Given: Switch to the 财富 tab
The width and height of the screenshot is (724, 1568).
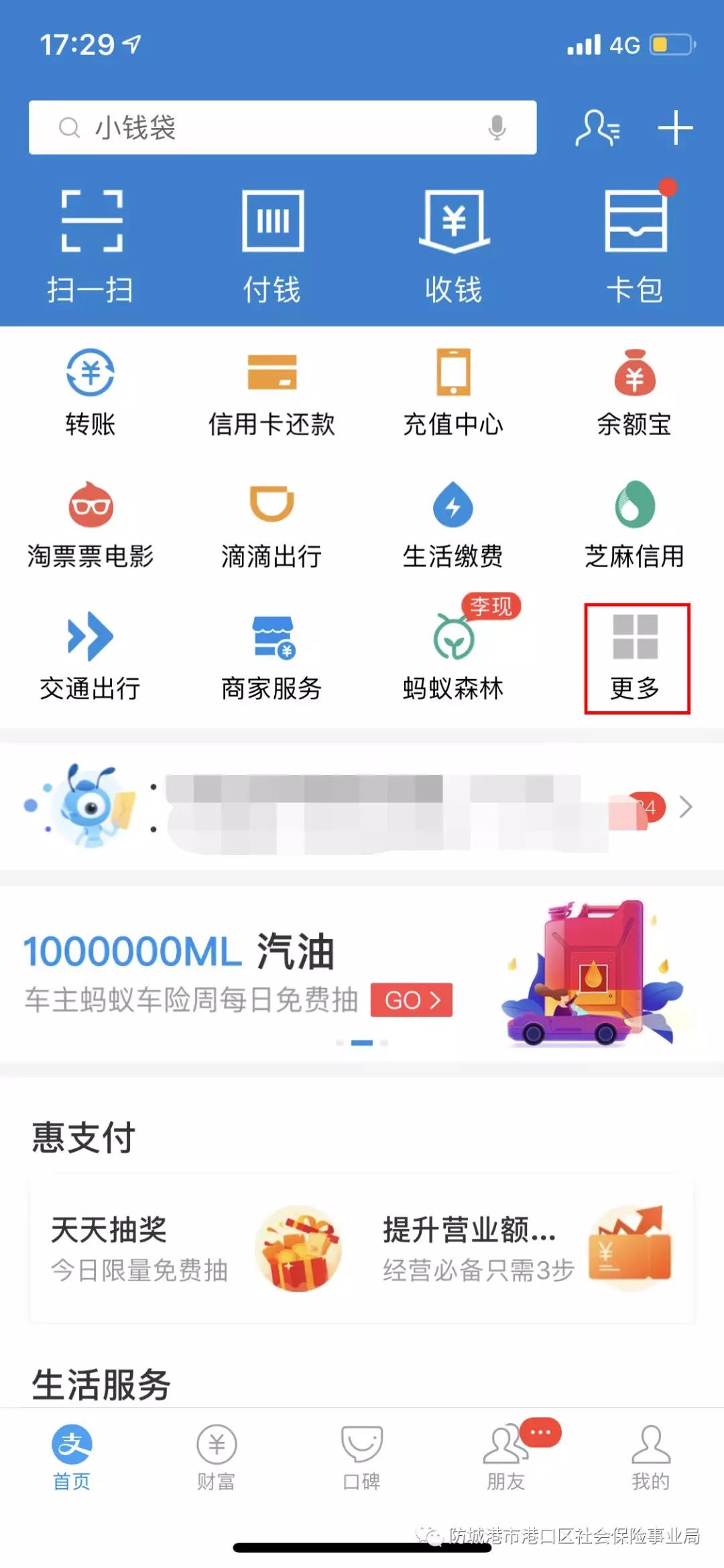Looking at the screenshot, I should (x=216, y=1456).
